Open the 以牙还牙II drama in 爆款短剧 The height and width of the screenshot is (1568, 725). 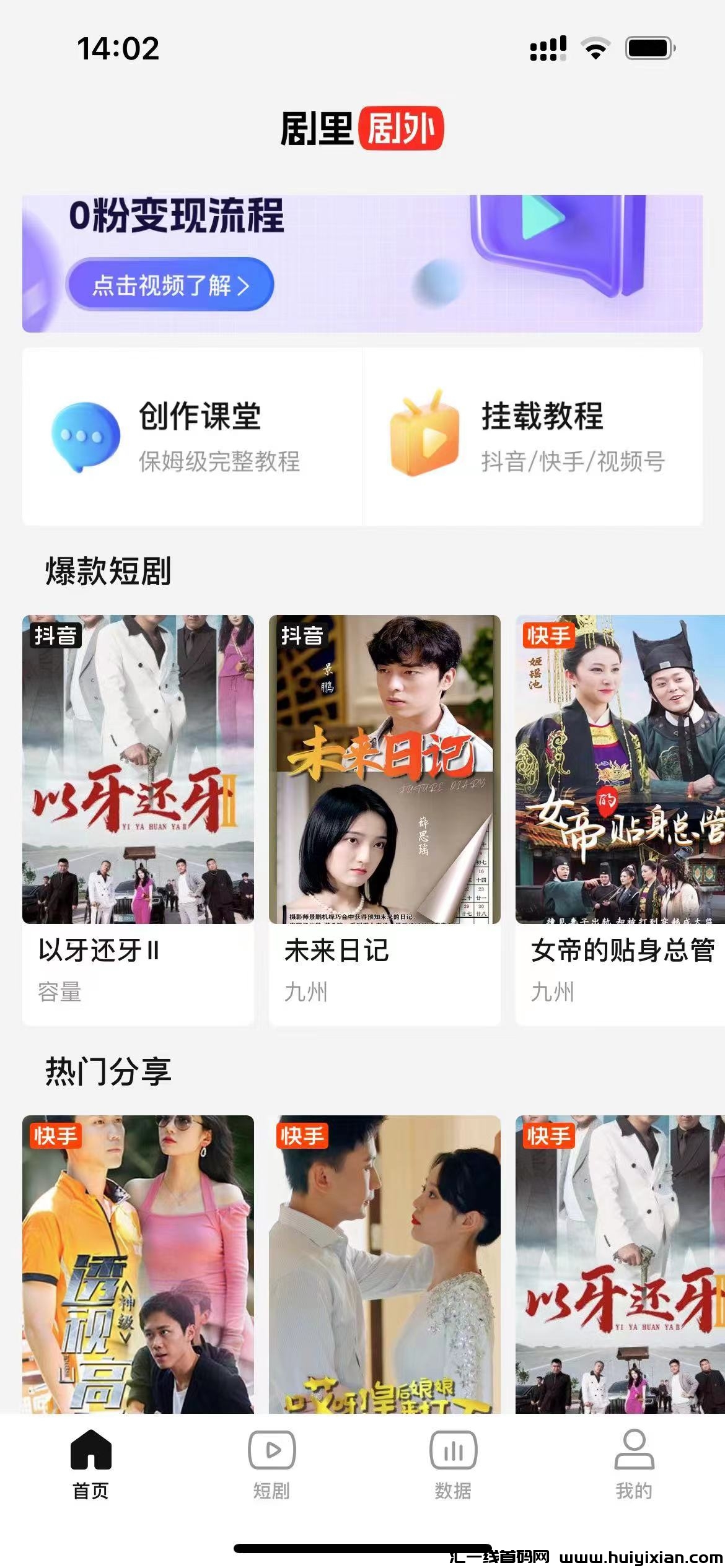(x=138, y=805)
